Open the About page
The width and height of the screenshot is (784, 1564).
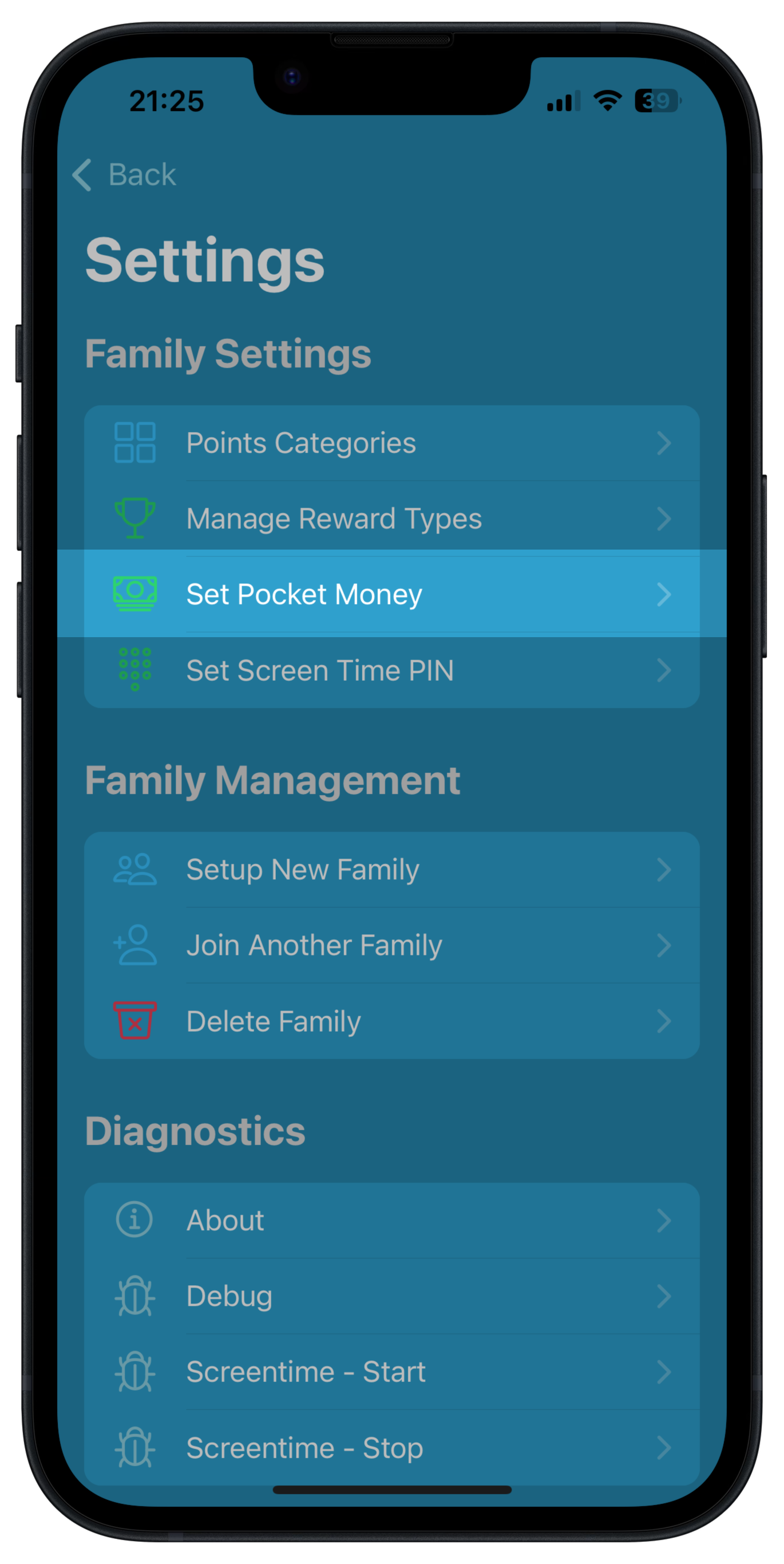click(x=391, y=1221)
